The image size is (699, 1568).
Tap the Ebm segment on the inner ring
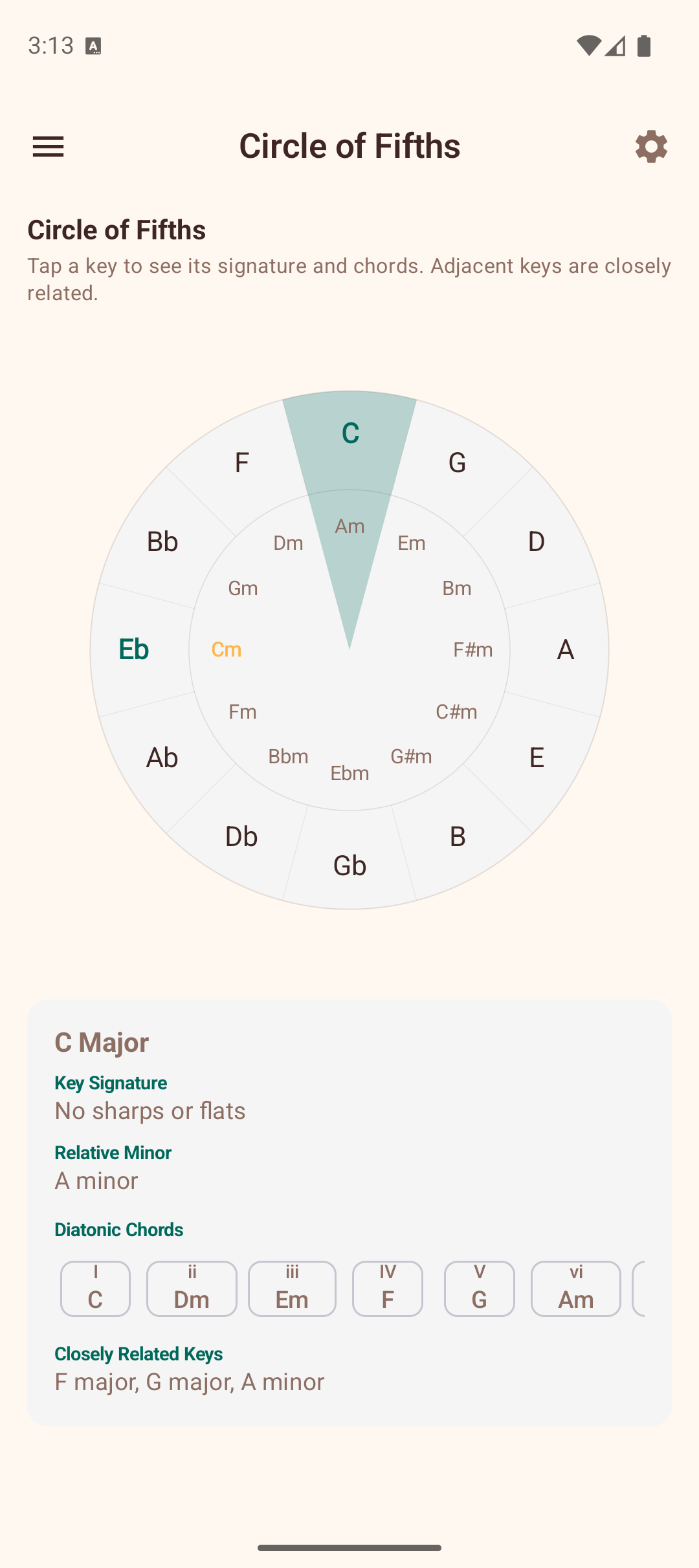pyautogui.click(x=349, y=773)
